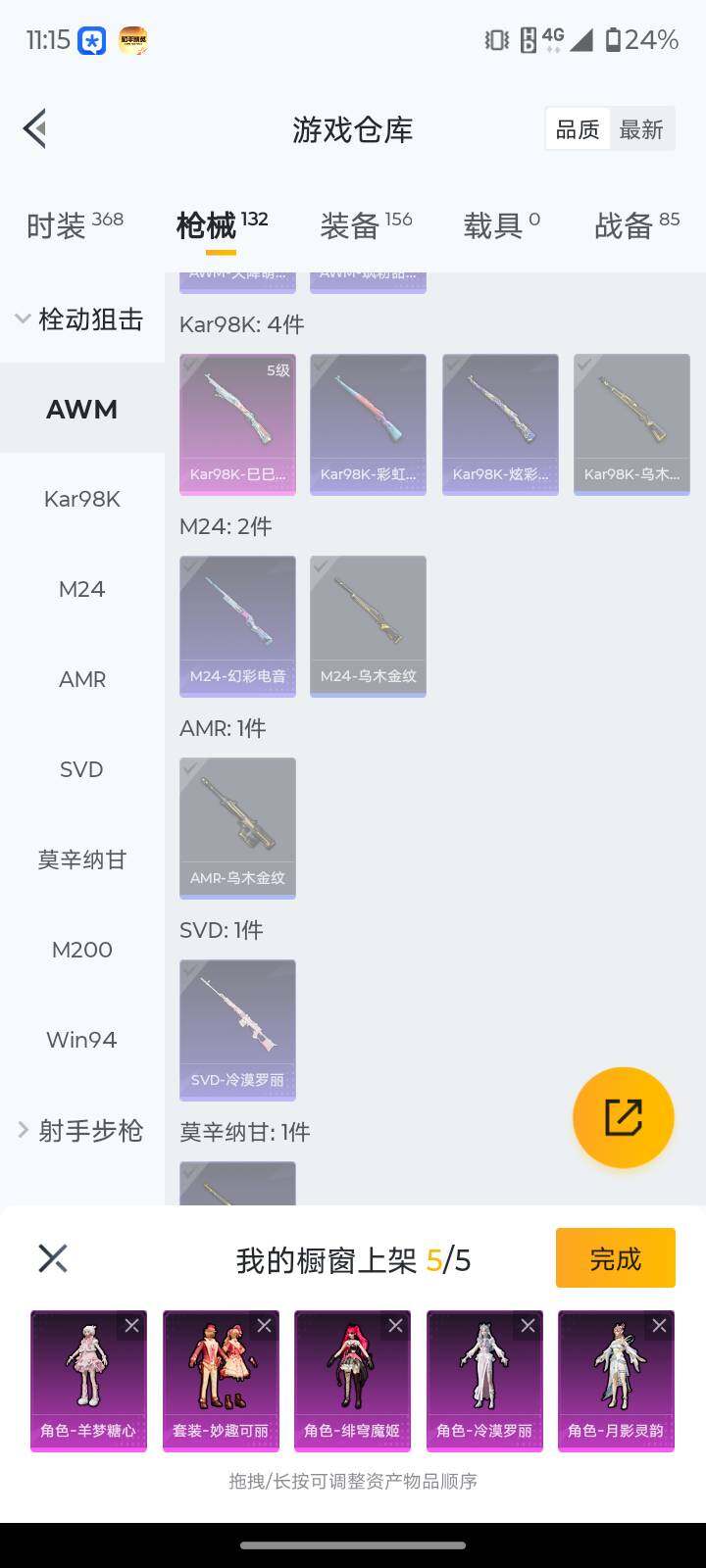
Task: Select 莫辛纳甘 in the sidebar
Action: pyautogui.click(x=81, y=858)
